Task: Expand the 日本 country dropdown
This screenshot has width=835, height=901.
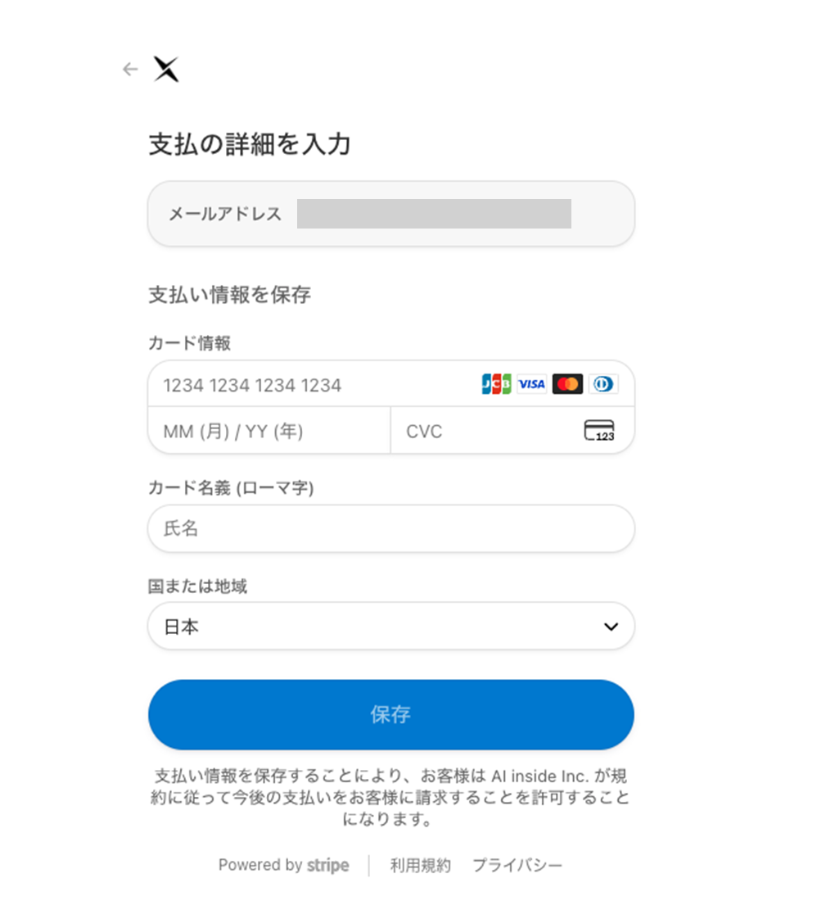Action: [x=390, y=626]
